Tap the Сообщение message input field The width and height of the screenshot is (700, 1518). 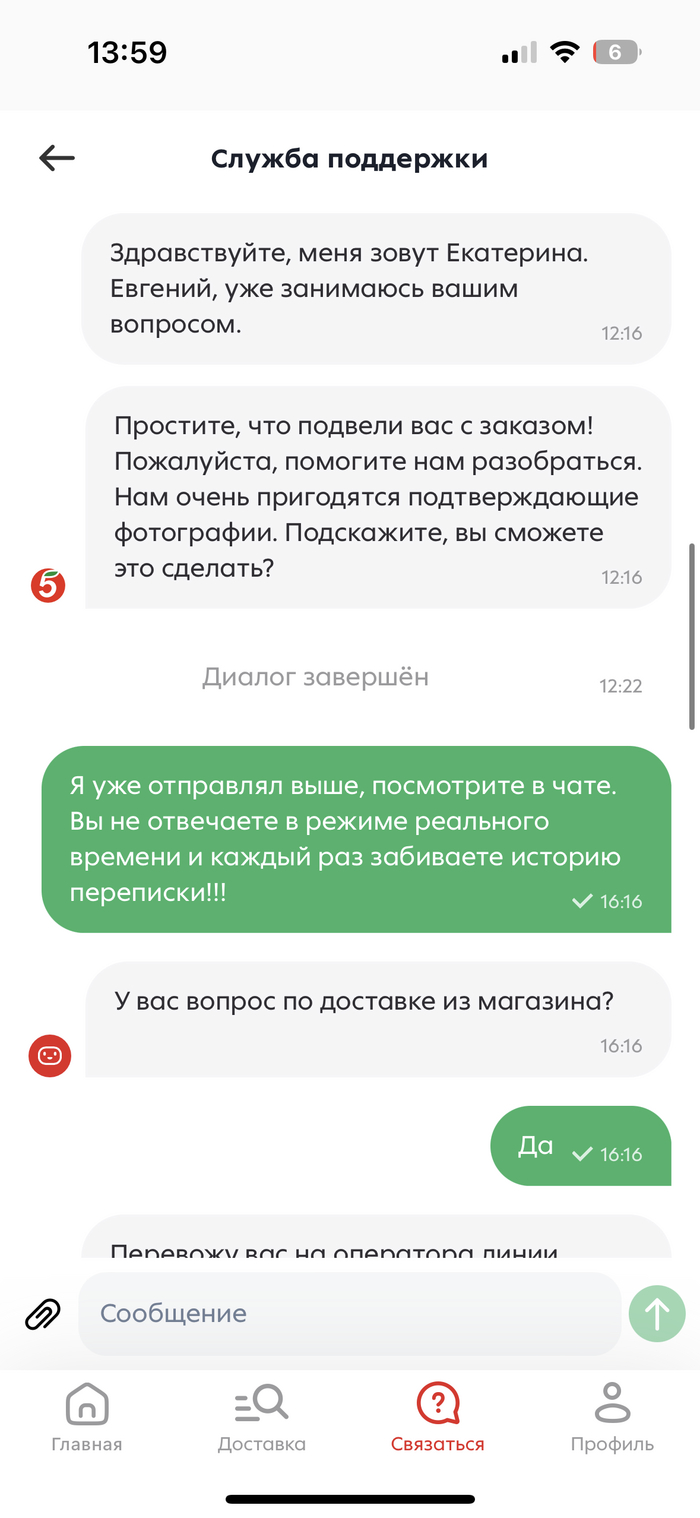click(350, 1313)
